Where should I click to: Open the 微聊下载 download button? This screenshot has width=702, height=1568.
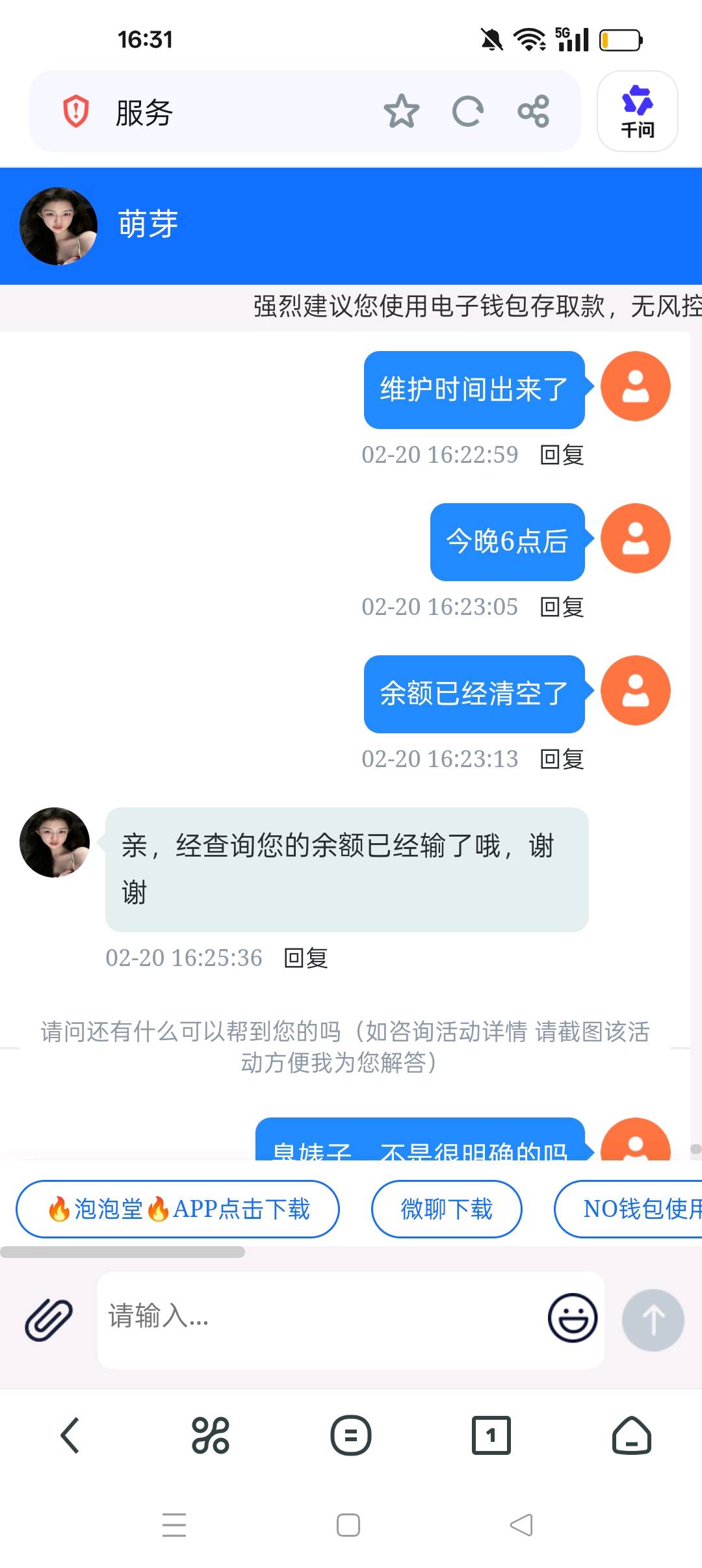[x=446, y=1208]
